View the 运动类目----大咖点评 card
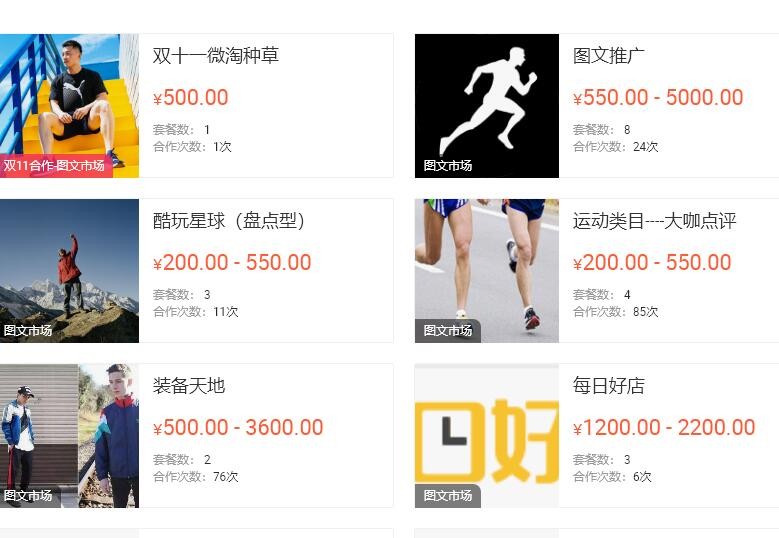 point(654,221)
